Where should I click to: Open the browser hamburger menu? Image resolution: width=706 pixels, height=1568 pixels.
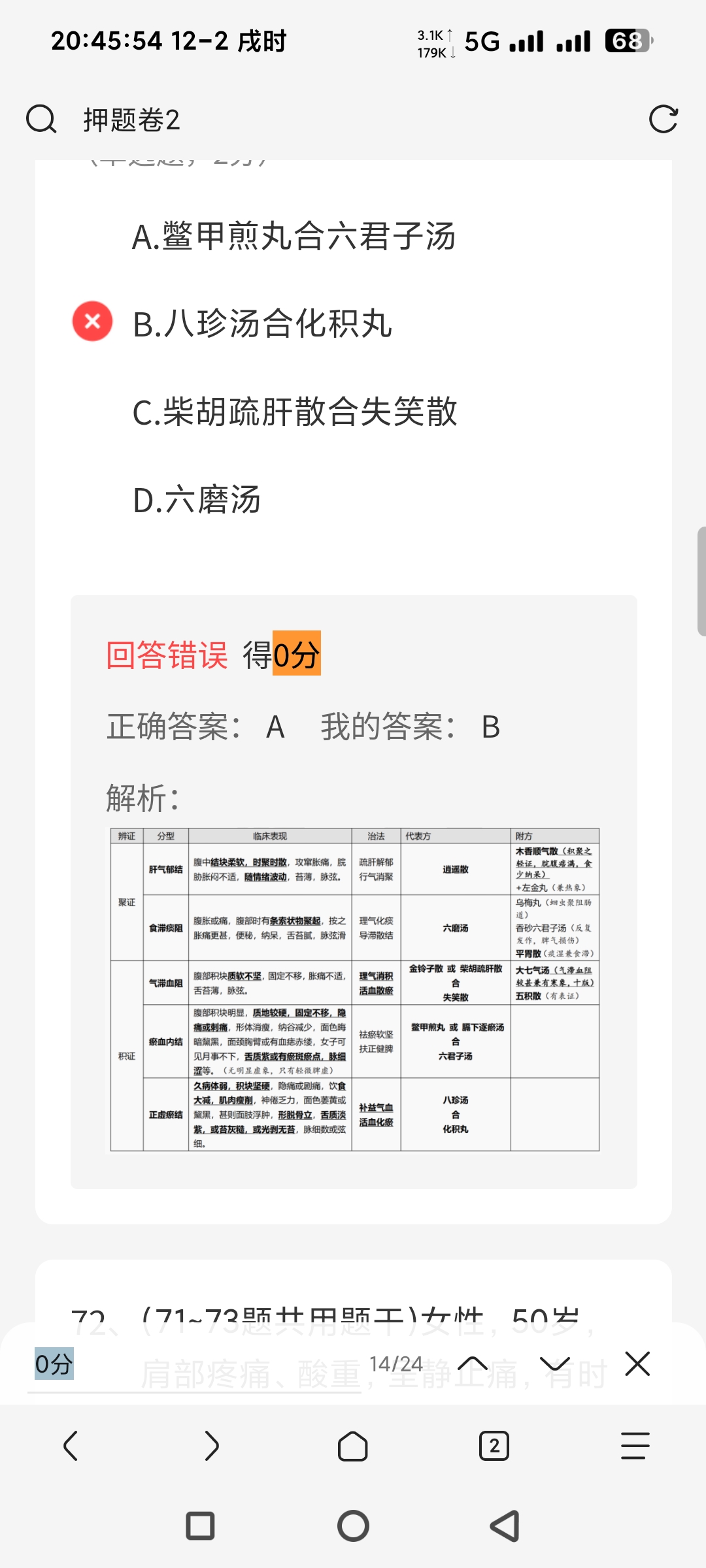click(x=635, y=1445)
